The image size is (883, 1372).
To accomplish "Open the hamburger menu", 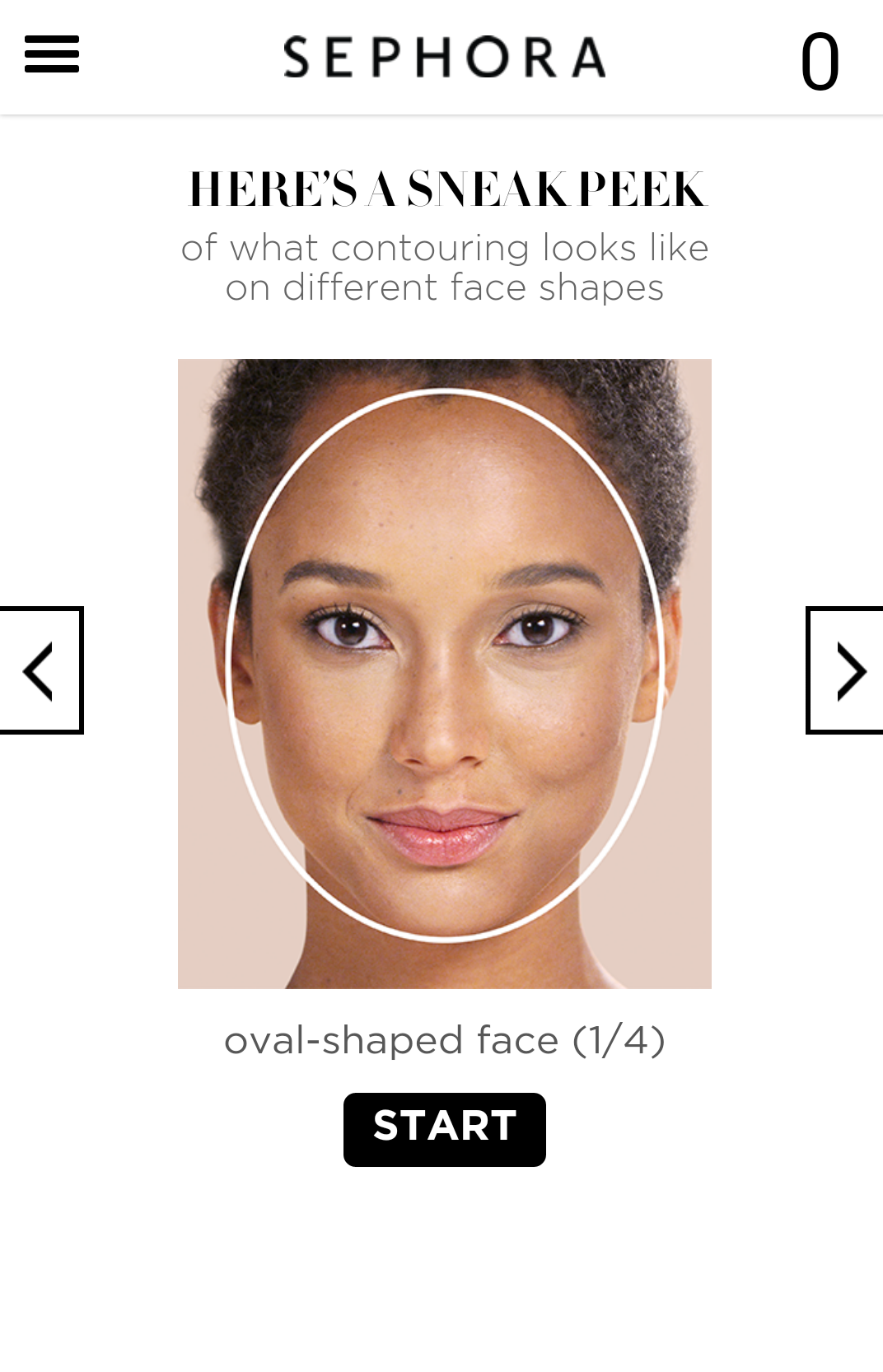I will click(52, 54).
